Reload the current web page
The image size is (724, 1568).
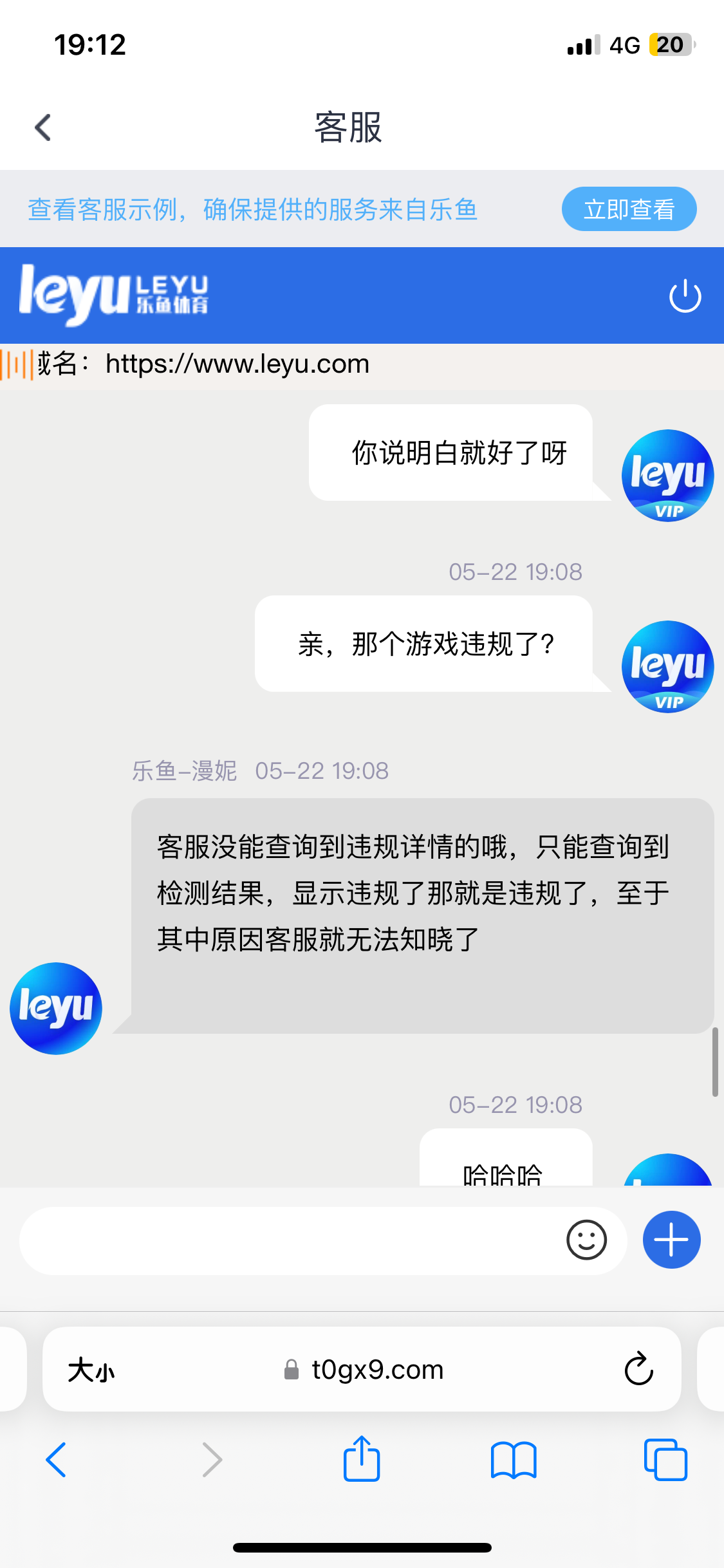638,1368
